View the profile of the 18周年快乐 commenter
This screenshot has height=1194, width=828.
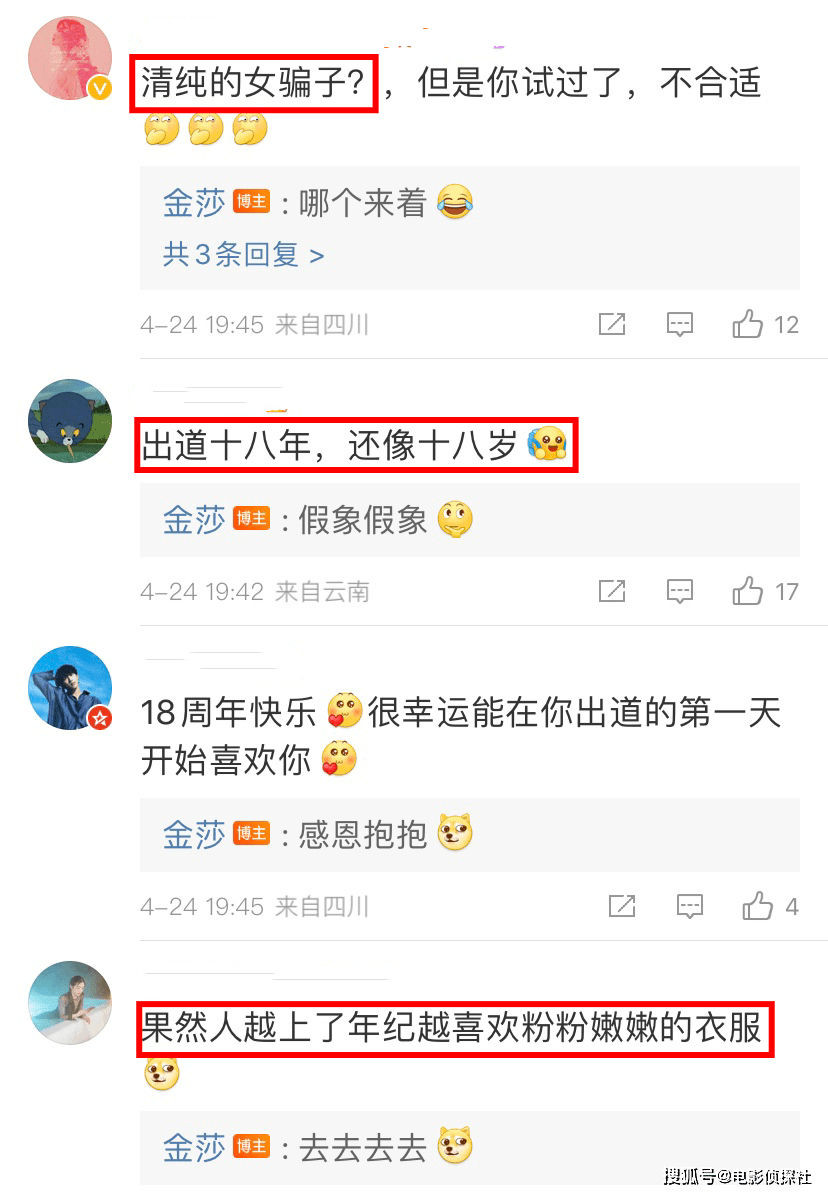[69, 688]
